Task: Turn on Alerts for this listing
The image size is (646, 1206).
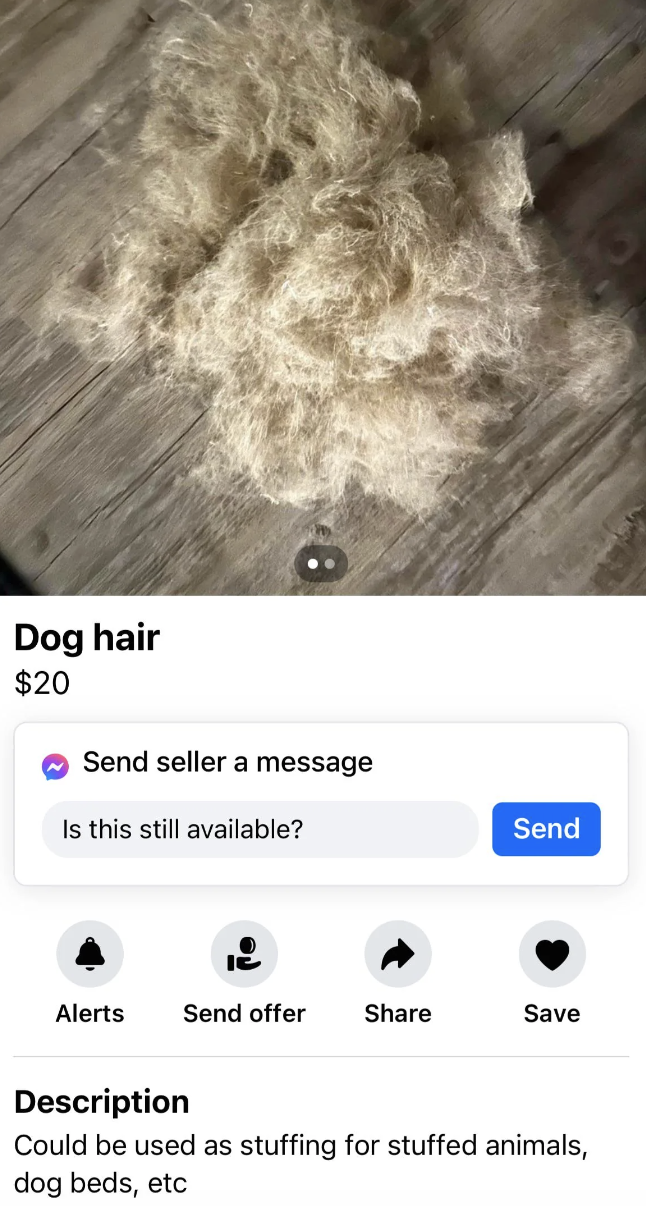Action: tap(90, 955)
